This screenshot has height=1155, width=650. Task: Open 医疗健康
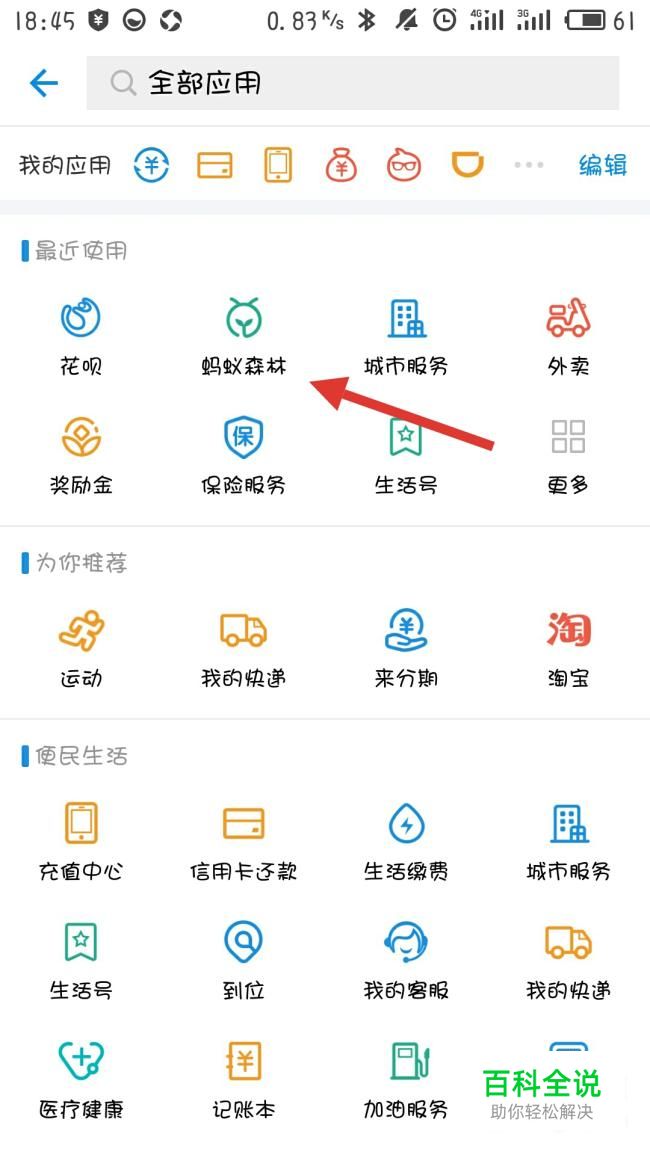coord(80,1078)
